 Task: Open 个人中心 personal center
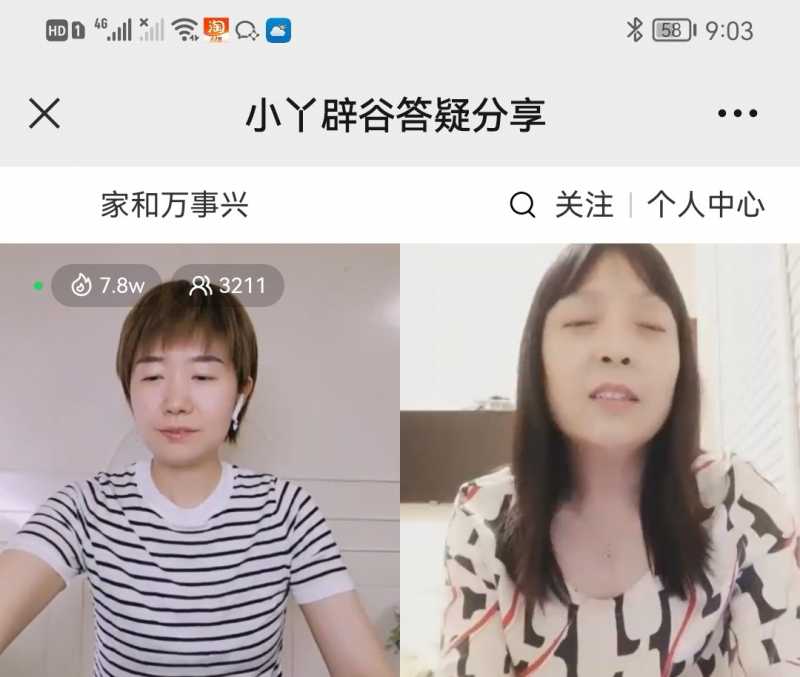(705, 205)
